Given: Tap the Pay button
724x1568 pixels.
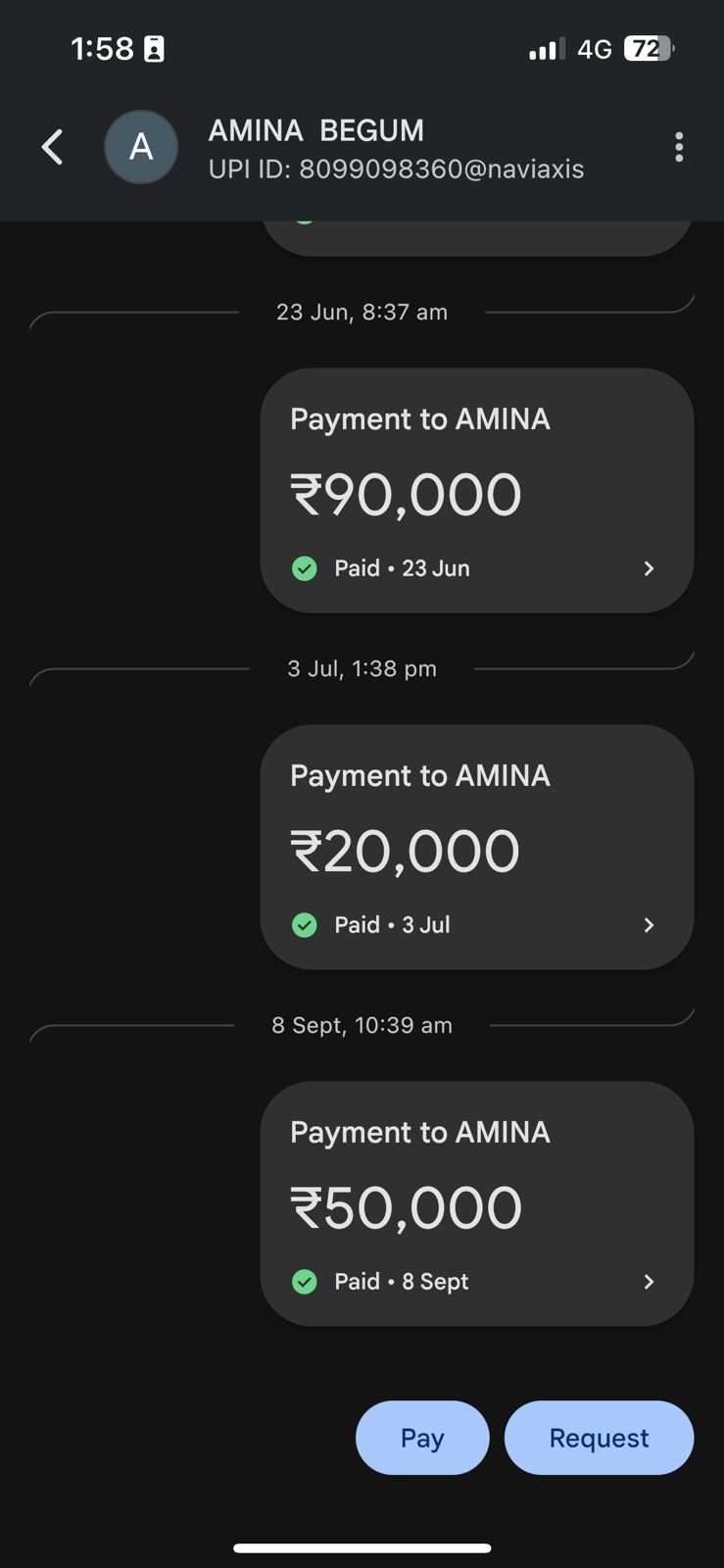Looking at the screenshot, I should [422, 1438].
